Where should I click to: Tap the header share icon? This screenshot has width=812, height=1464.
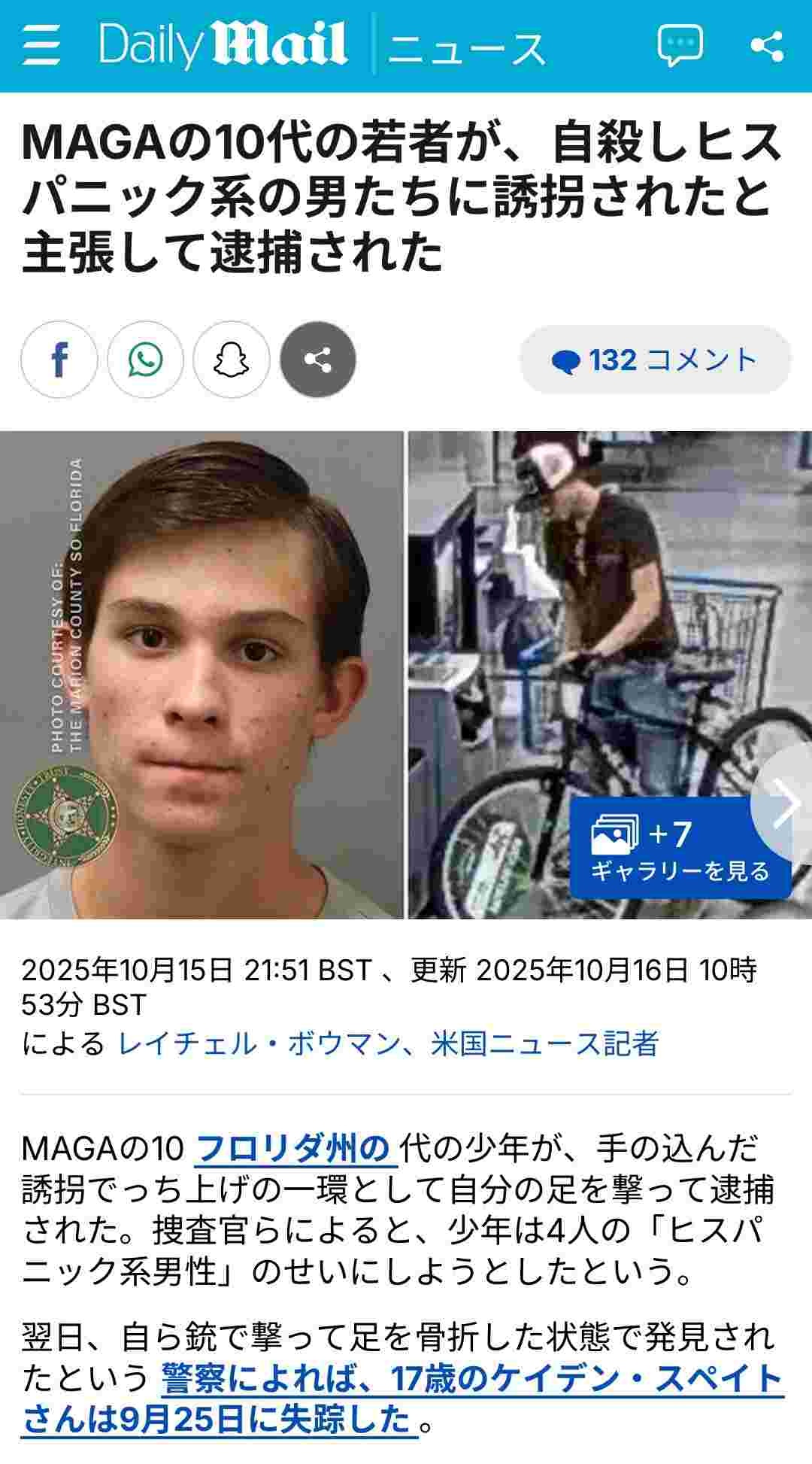(767, 45)
